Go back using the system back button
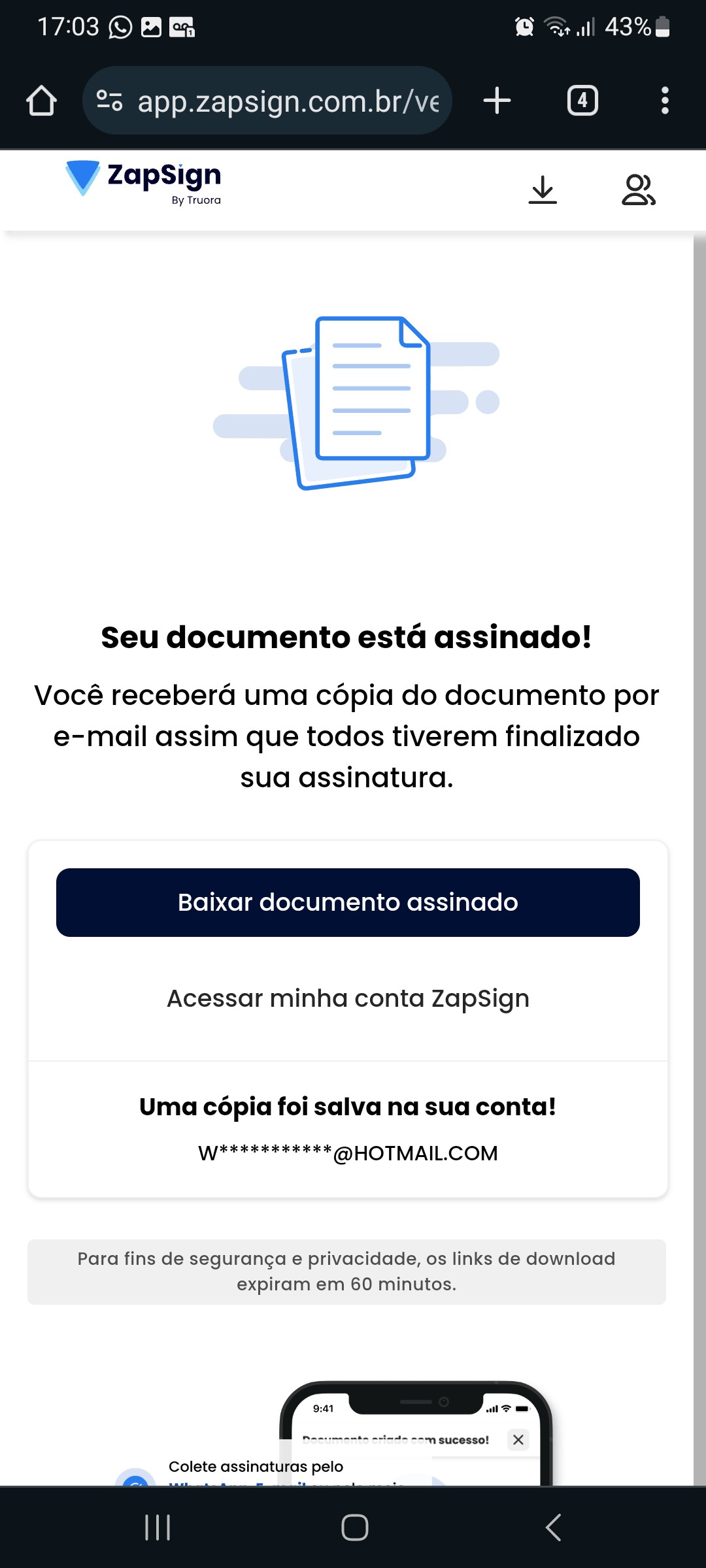Screen dimensions: 706x1568 pos(553,1527)
